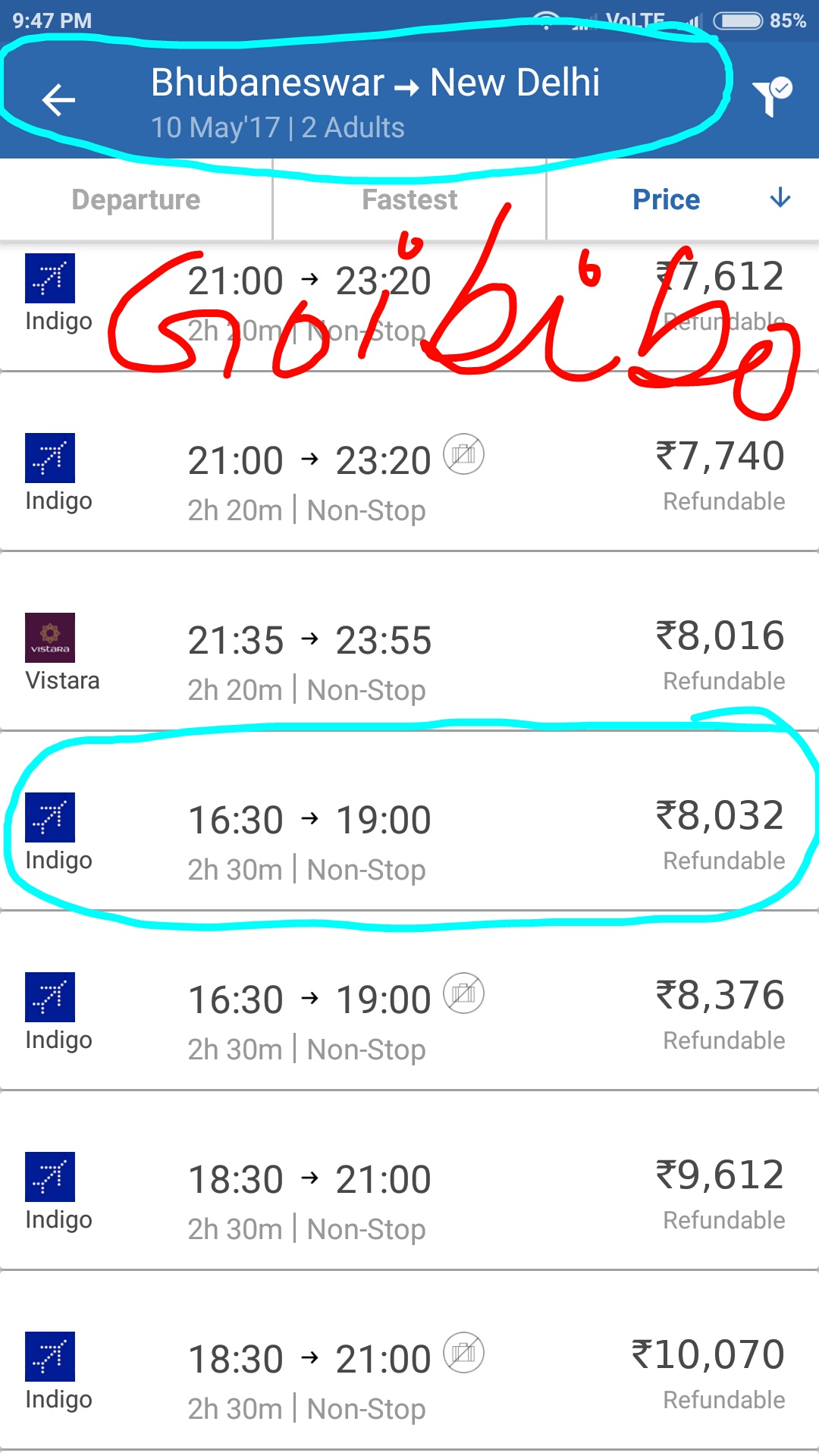Sort flights by Departure
The image size is (819, 1456).
(136, 199)
